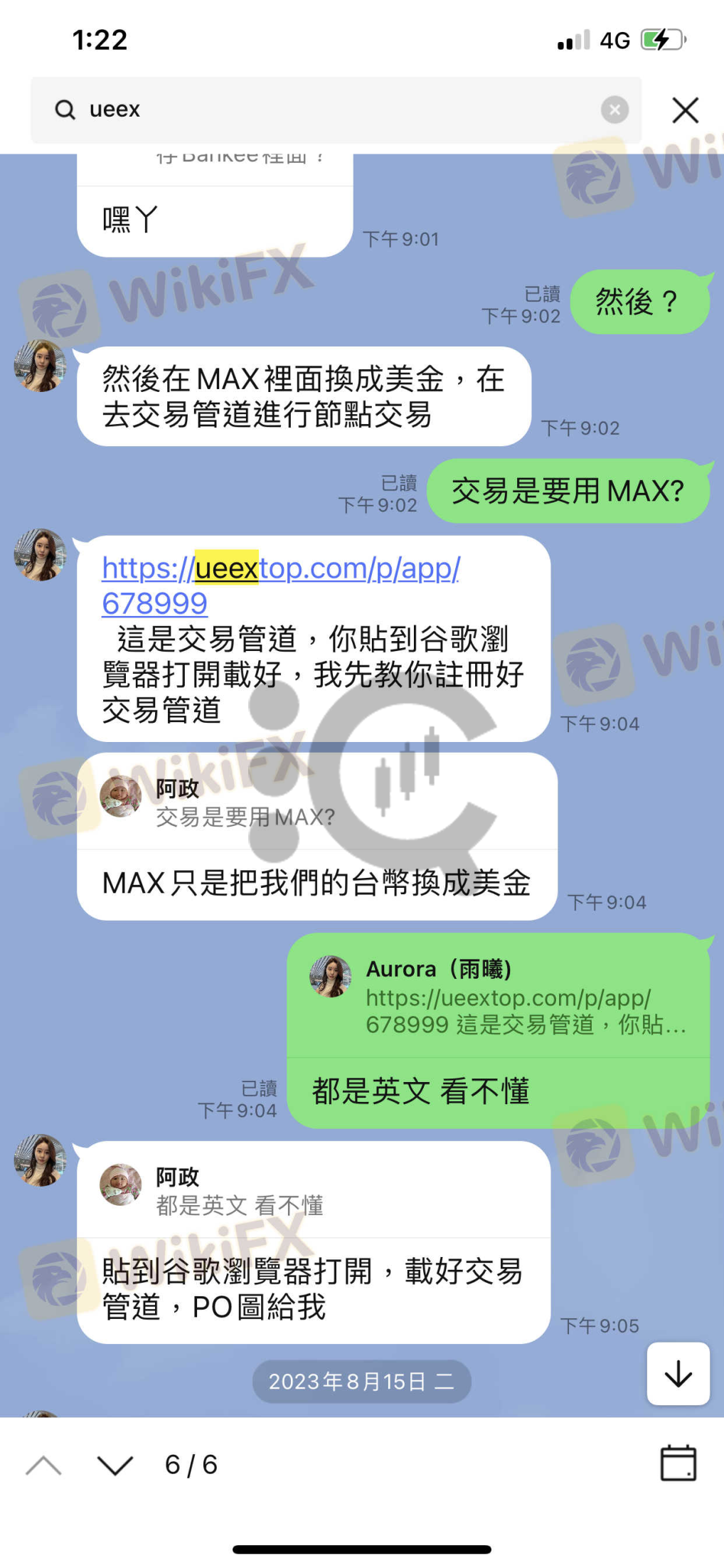Close the chat search
724x1568 pixels.
tap(685, 110)
